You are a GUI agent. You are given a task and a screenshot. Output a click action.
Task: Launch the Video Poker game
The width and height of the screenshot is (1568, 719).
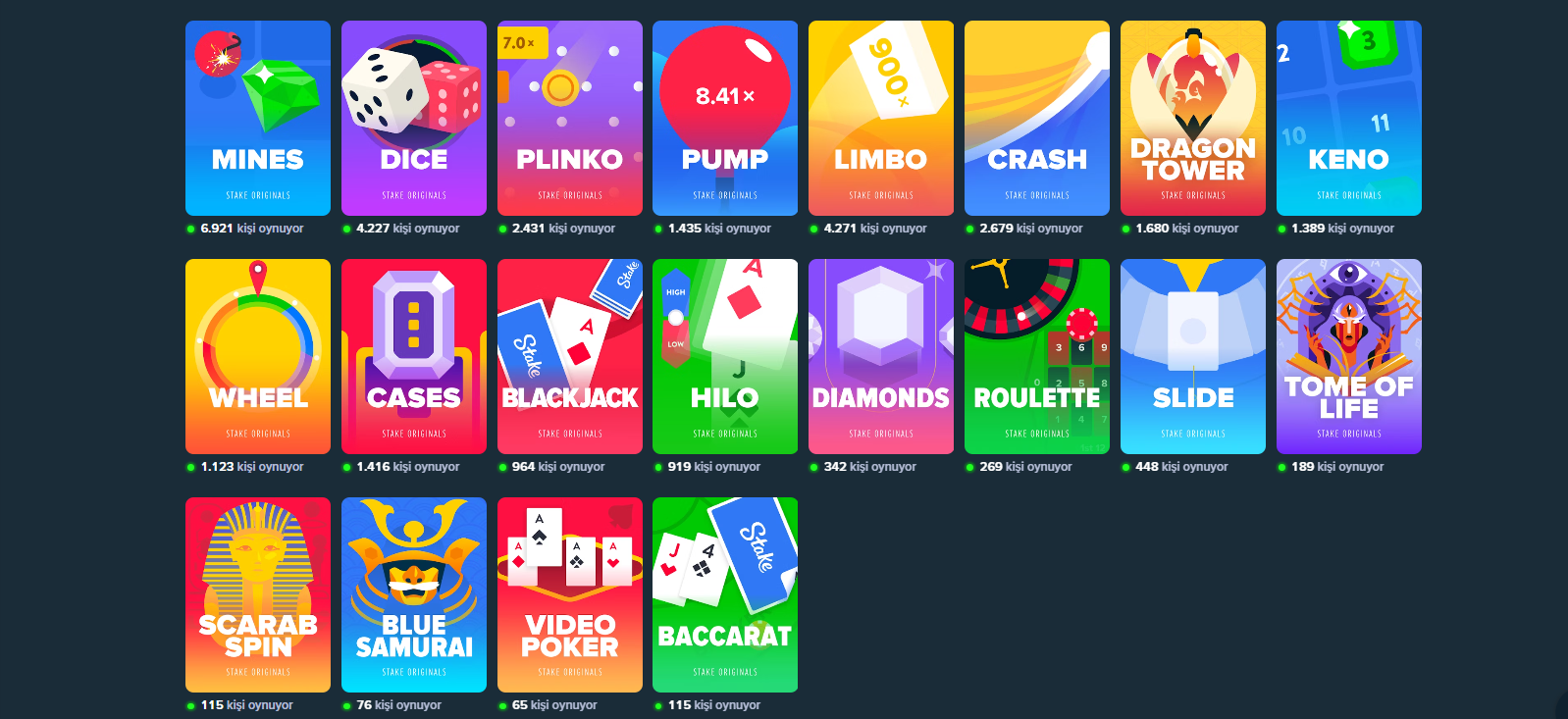tap(570, 594)
